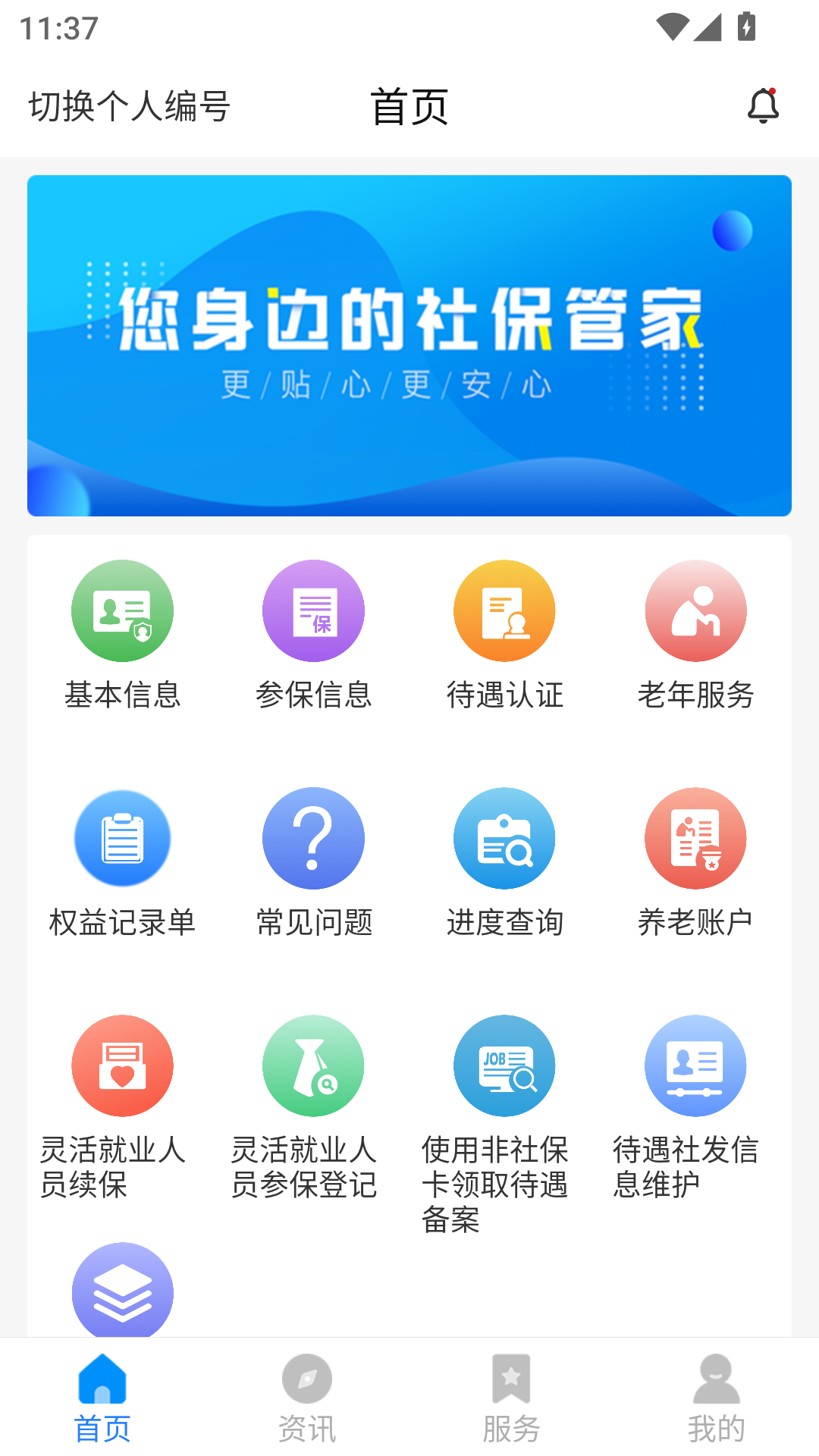The height and width of the screenshot is (1456, 819).
Task: Open 待遇认证 verification service
Action: (x=504, y=610)
